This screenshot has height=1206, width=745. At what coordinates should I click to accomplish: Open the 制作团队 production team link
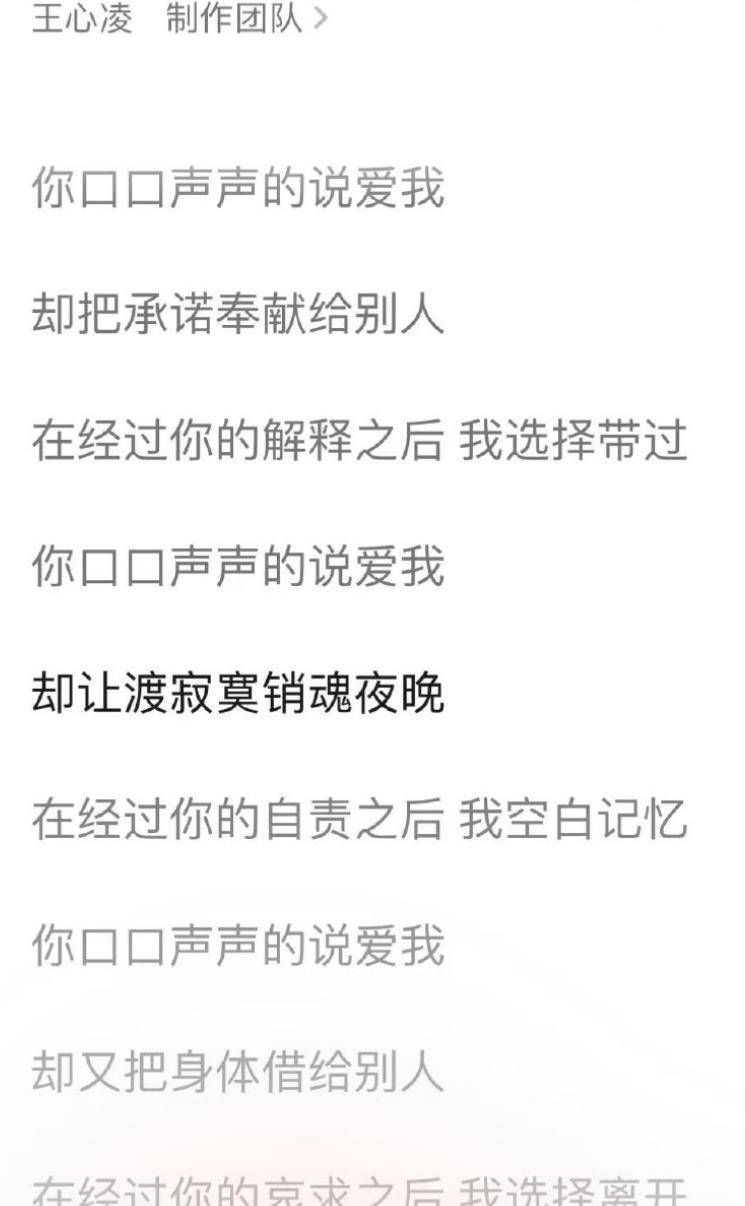(245, 18)
